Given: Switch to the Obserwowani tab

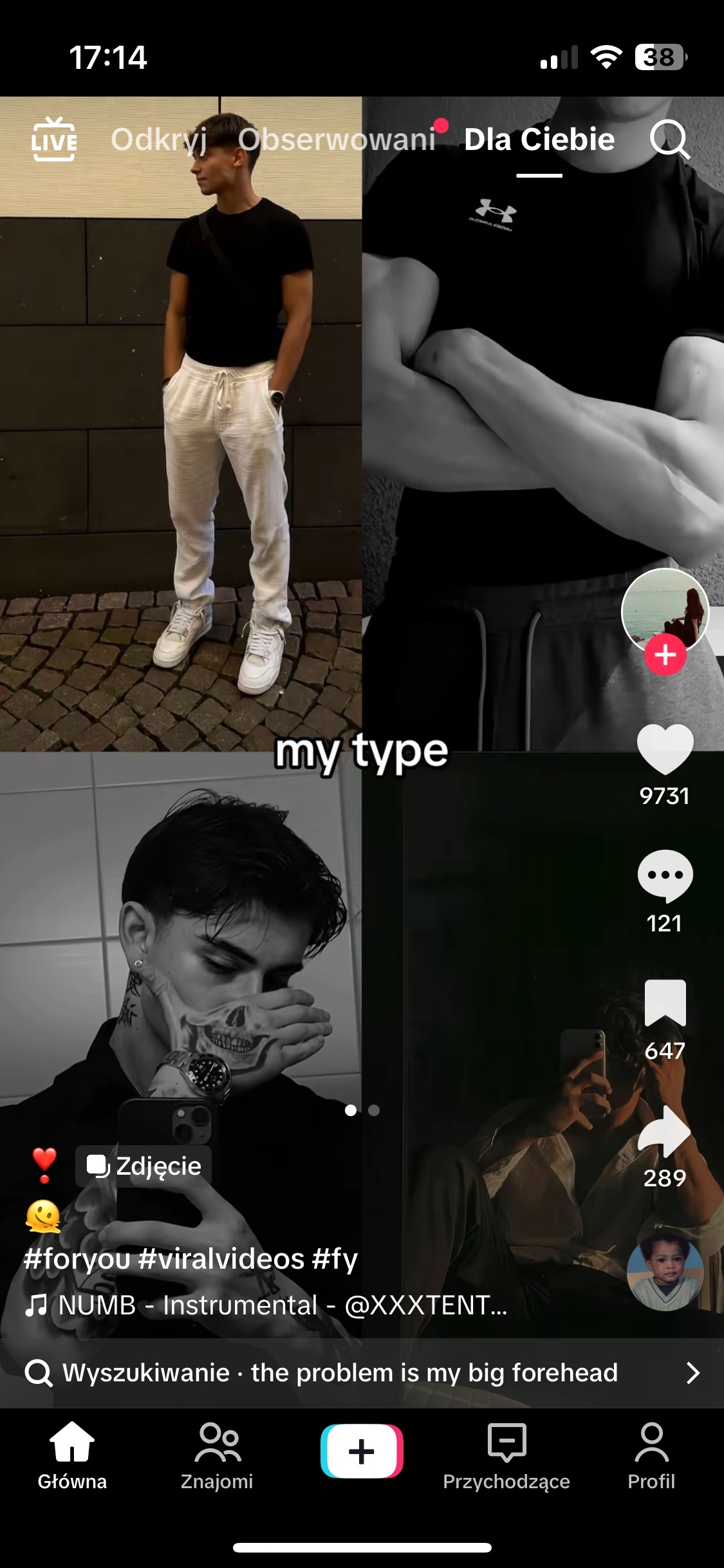Looking at the screenshot, I should click(x=337, y=139).
